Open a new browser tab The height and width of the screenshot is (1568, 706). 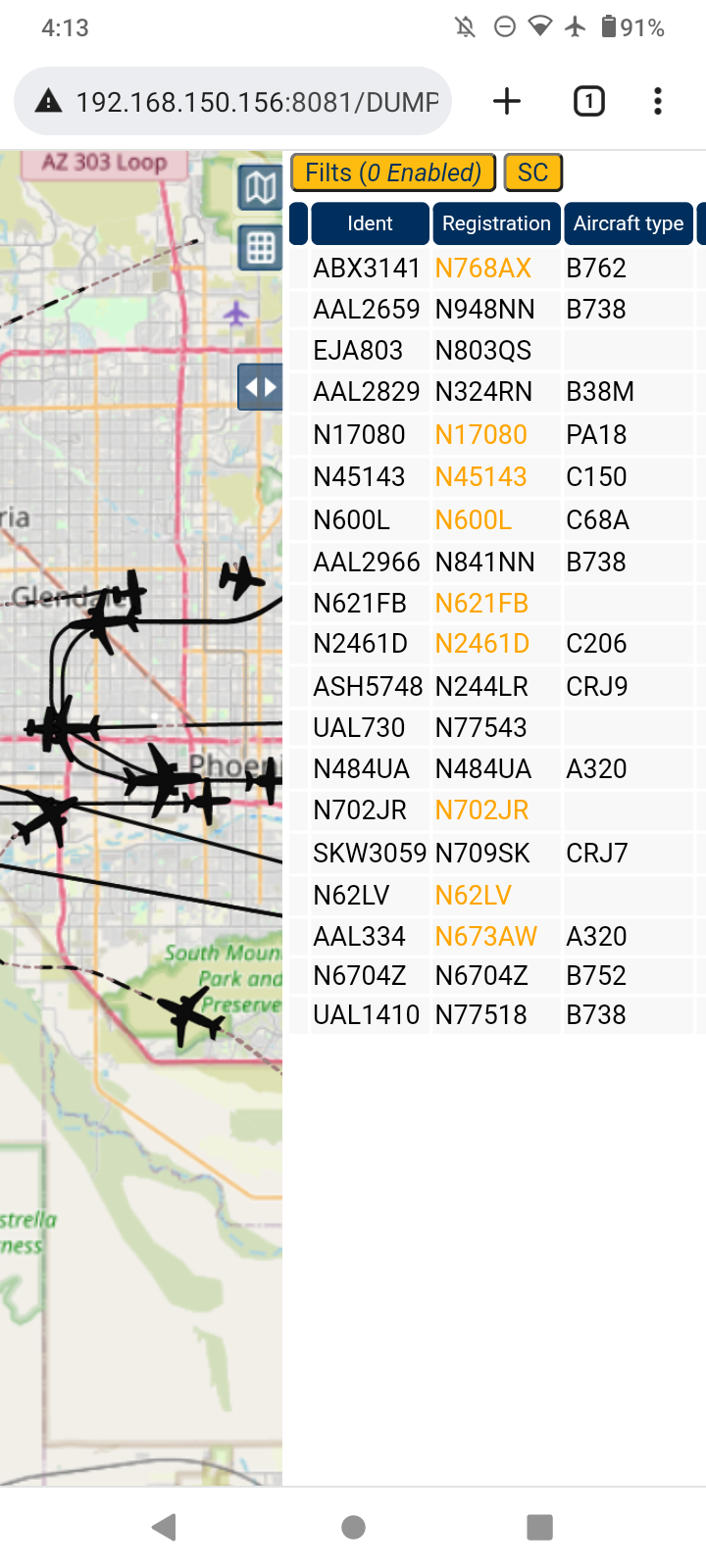click(x=507, y=101)
